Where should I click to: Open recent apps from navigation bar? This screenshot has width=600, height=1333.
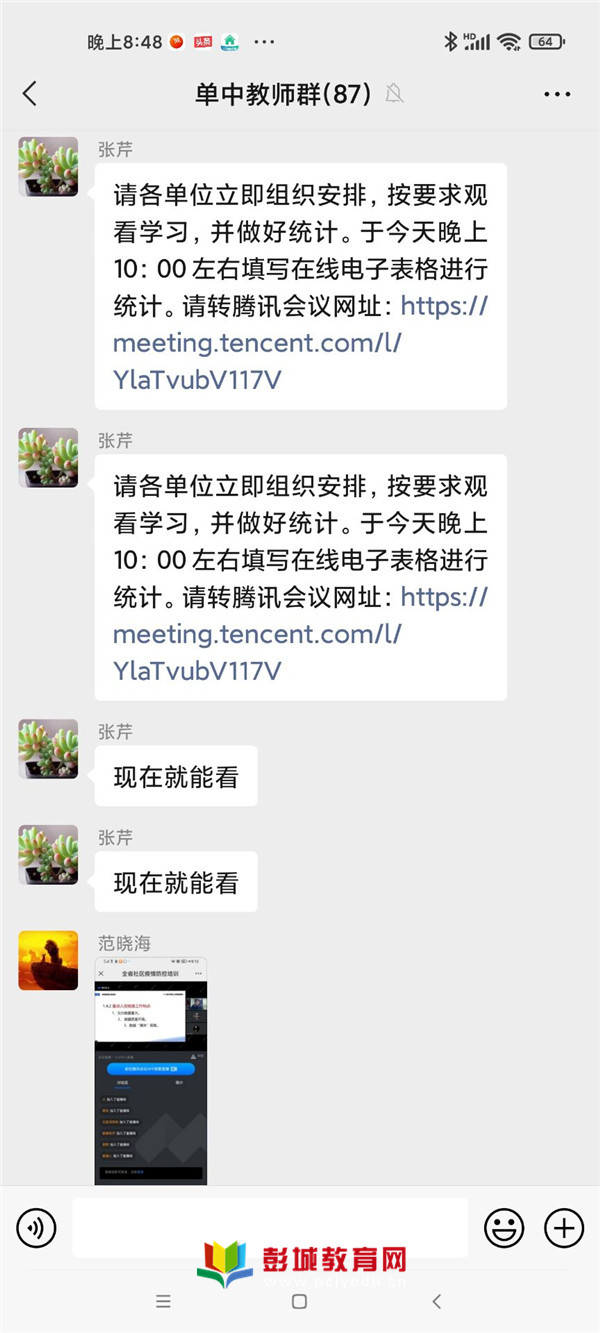coord(164,1301)
